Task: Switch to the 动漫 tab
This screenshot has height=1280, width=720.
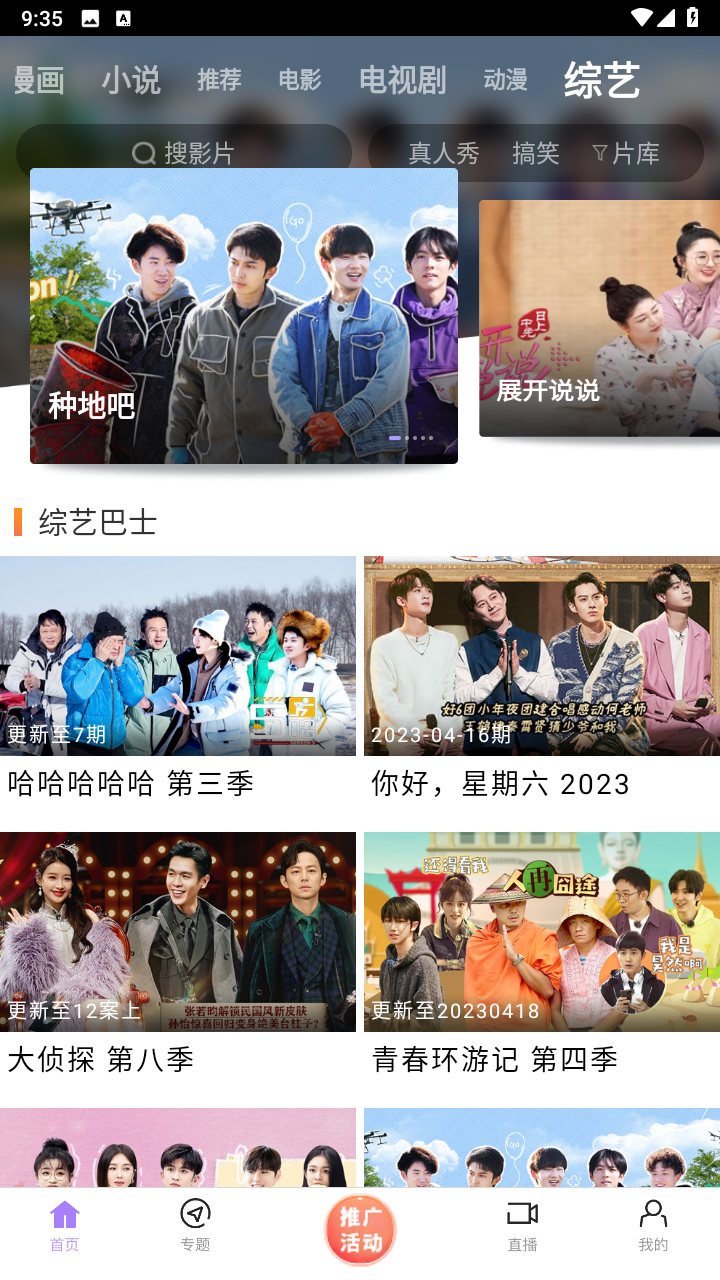Action: (505, 80)
